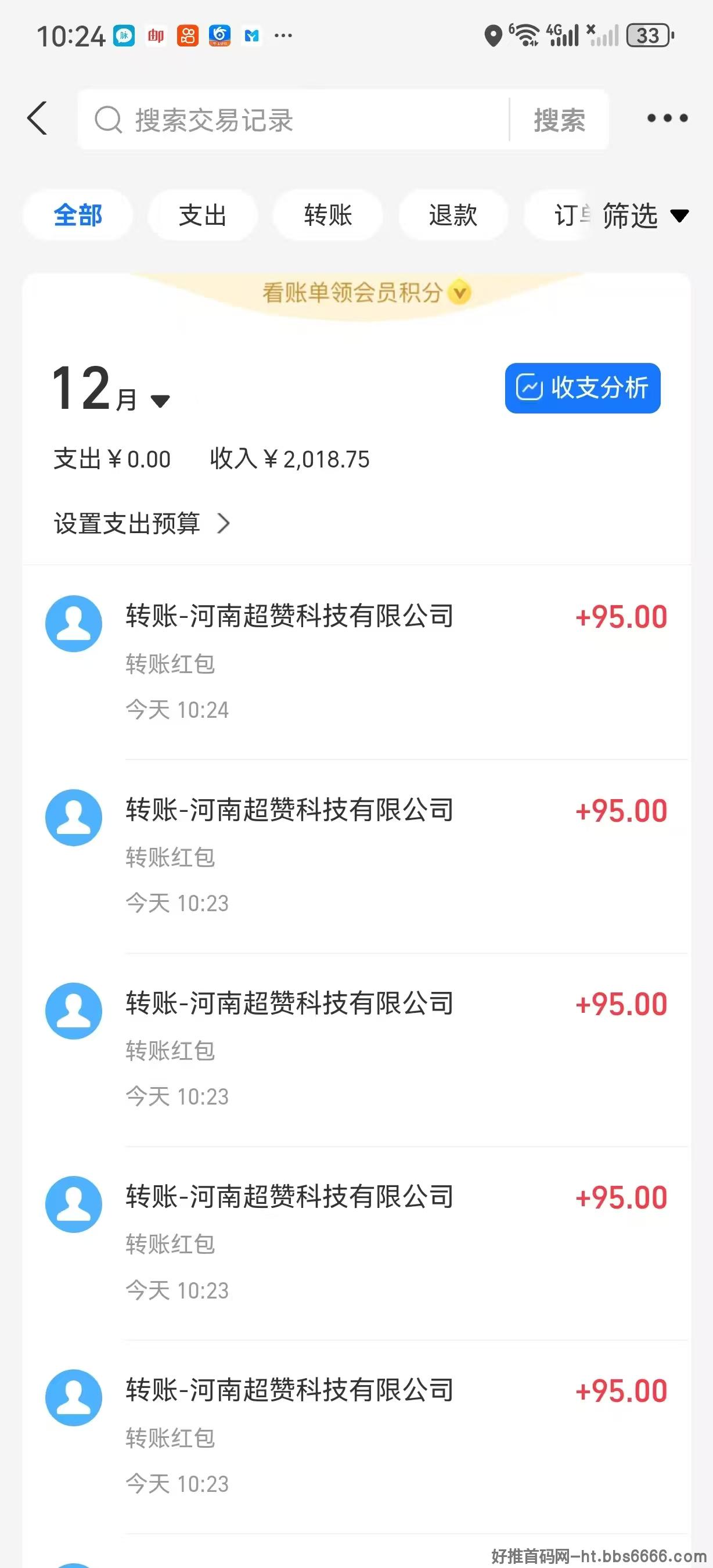Switch to the 转账 filter
713x1568 pixels.
pyautogui.click(x=328, y=215)
